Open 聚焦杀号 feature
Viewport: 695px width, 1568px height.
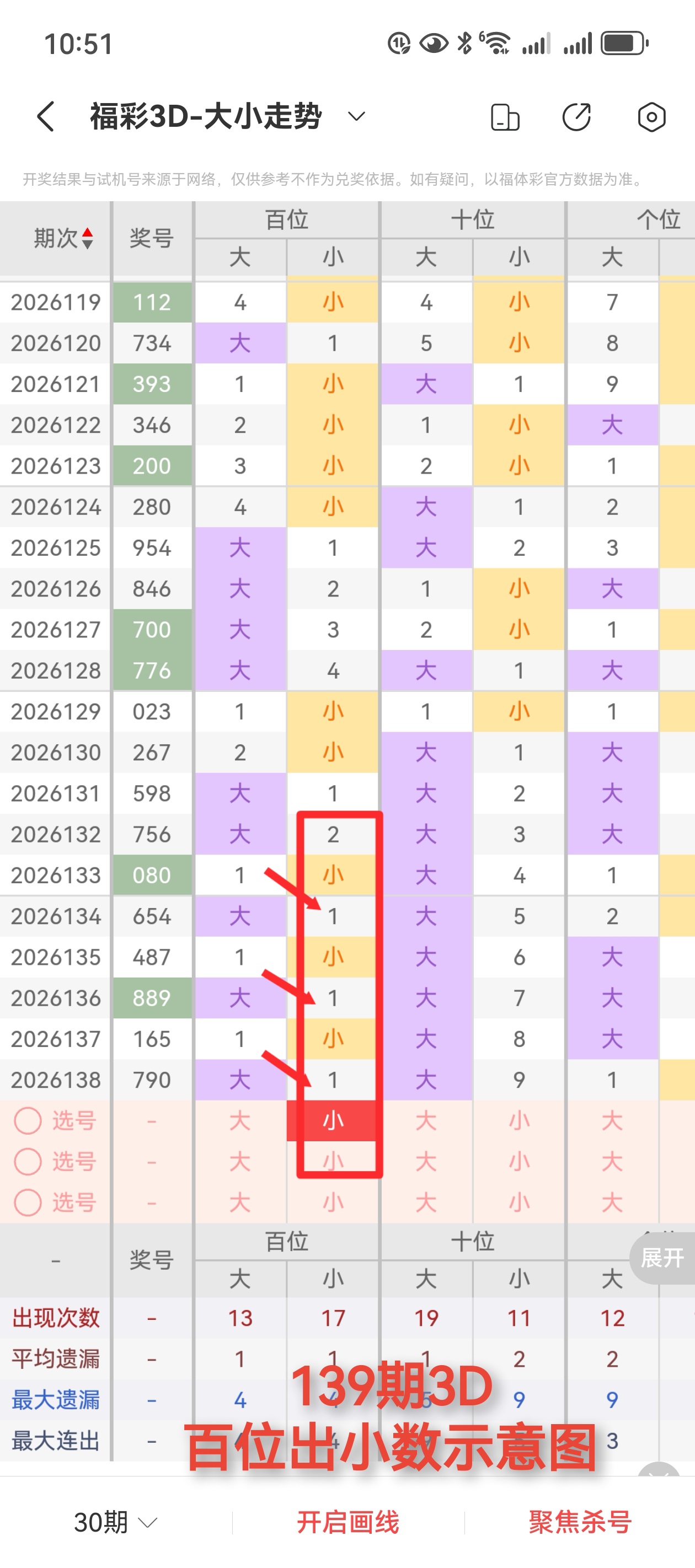pyautogui.click(x=580, y=1522)
